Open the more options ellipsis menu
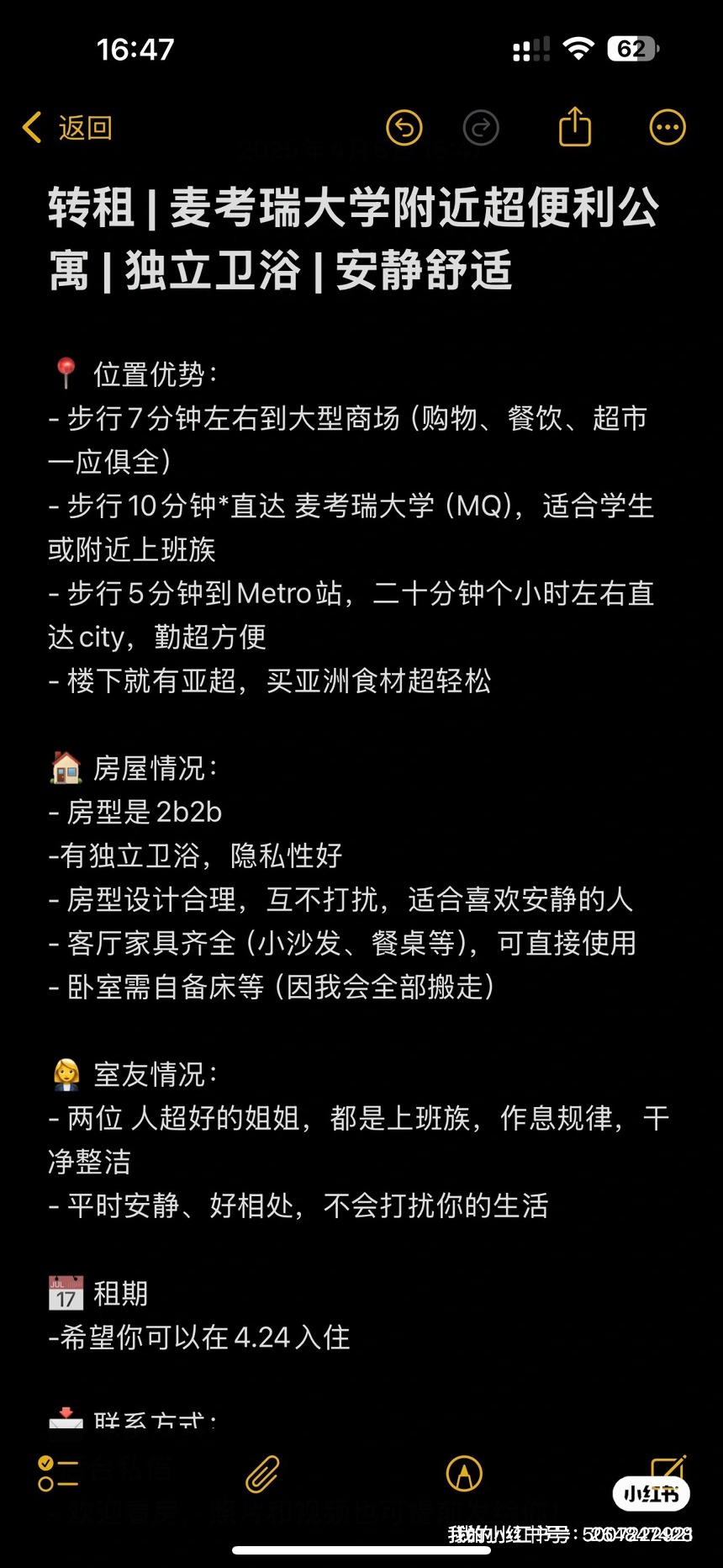The width and height of the screenshot is (723, 1568). (668, 128)
